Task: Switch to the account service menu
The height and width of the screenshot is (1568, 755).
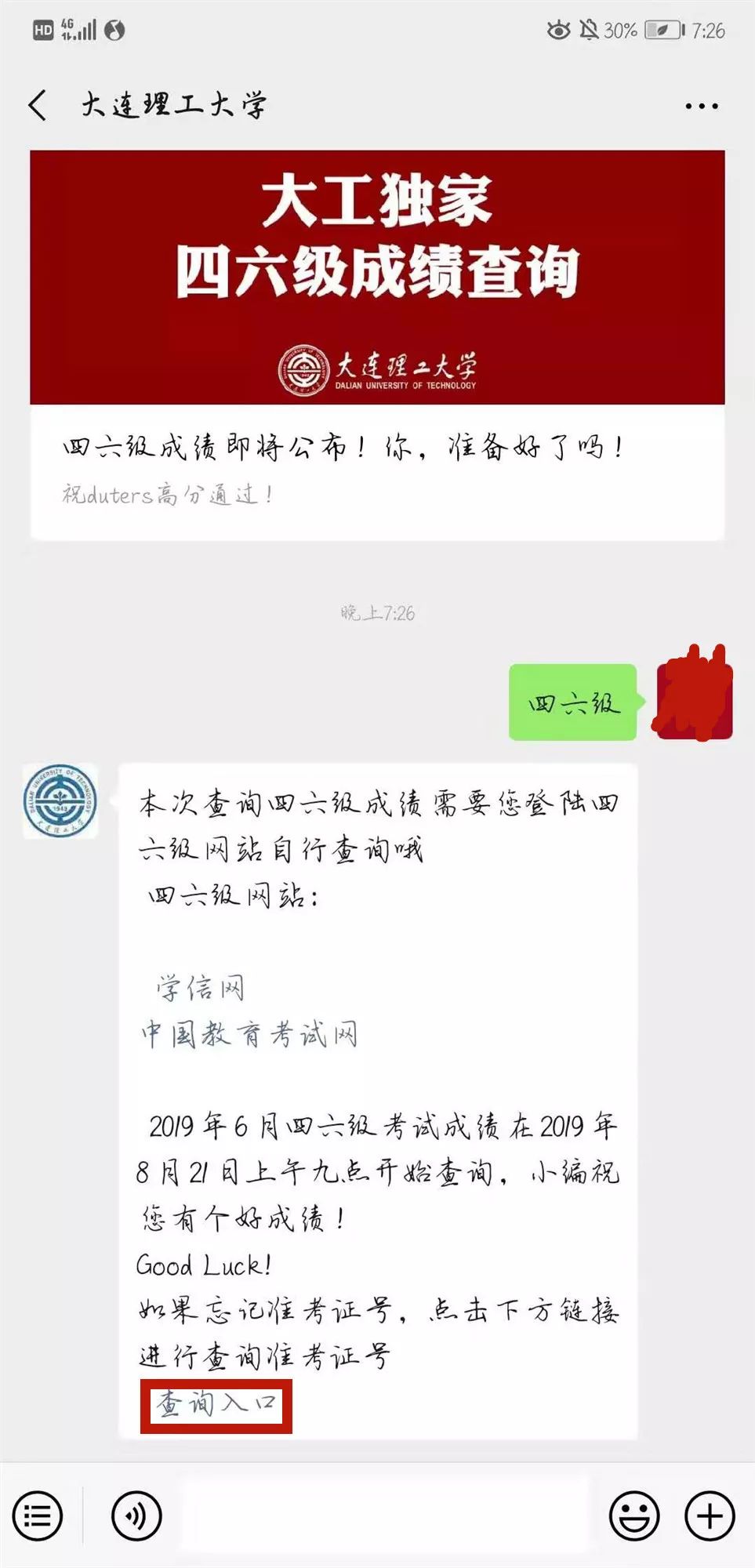Action: (38, 1515)
